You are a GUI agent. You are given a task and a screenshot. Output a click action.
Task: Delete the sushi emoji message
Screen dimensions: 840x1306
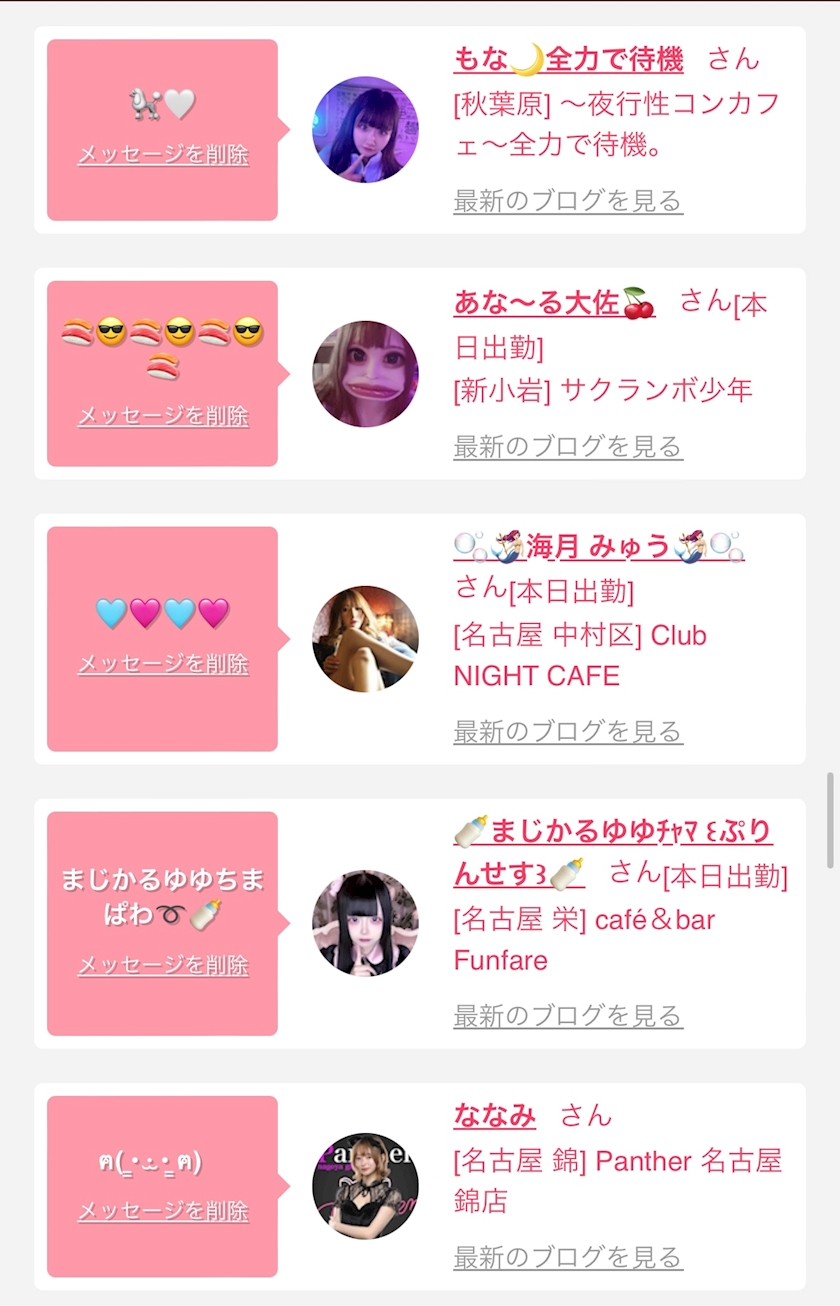coord(163,415)
